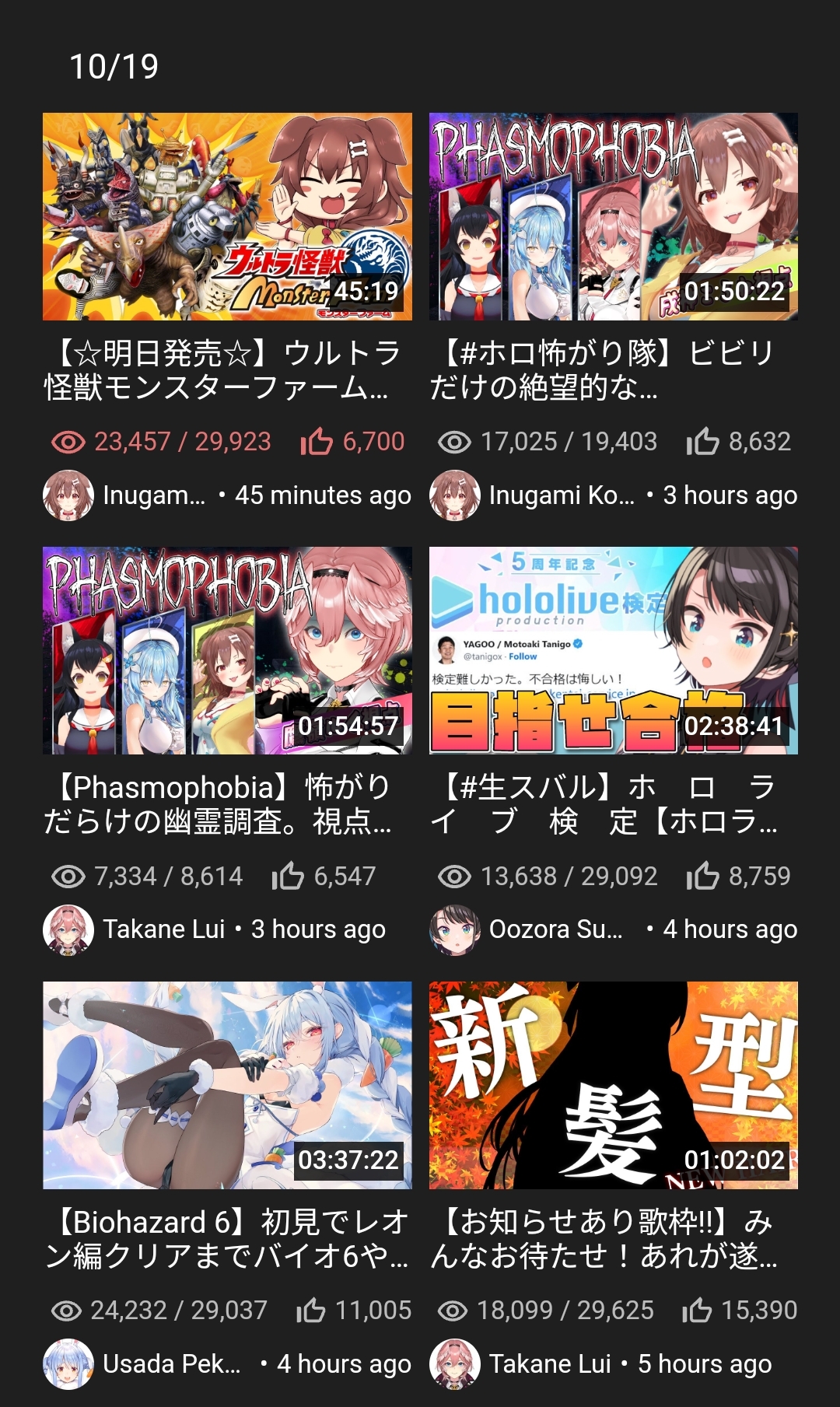Open Oozora Subaru's hololive quiz video
Viewport: 840px width, 1407px height.
[x=613, y=650]
